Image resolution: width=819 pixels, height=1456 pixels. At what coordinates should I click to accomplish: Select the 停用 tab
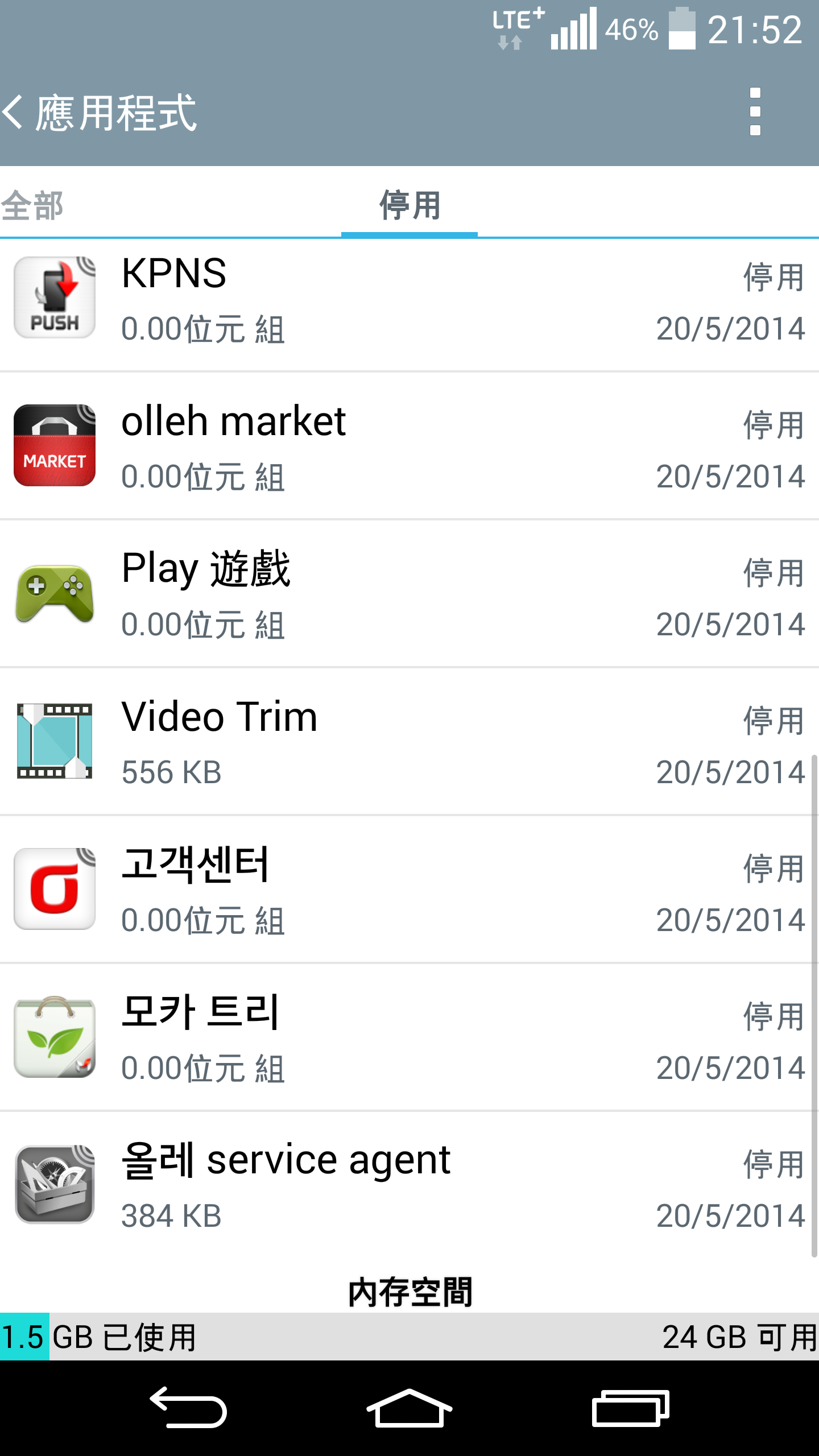[x=409, y=205]
